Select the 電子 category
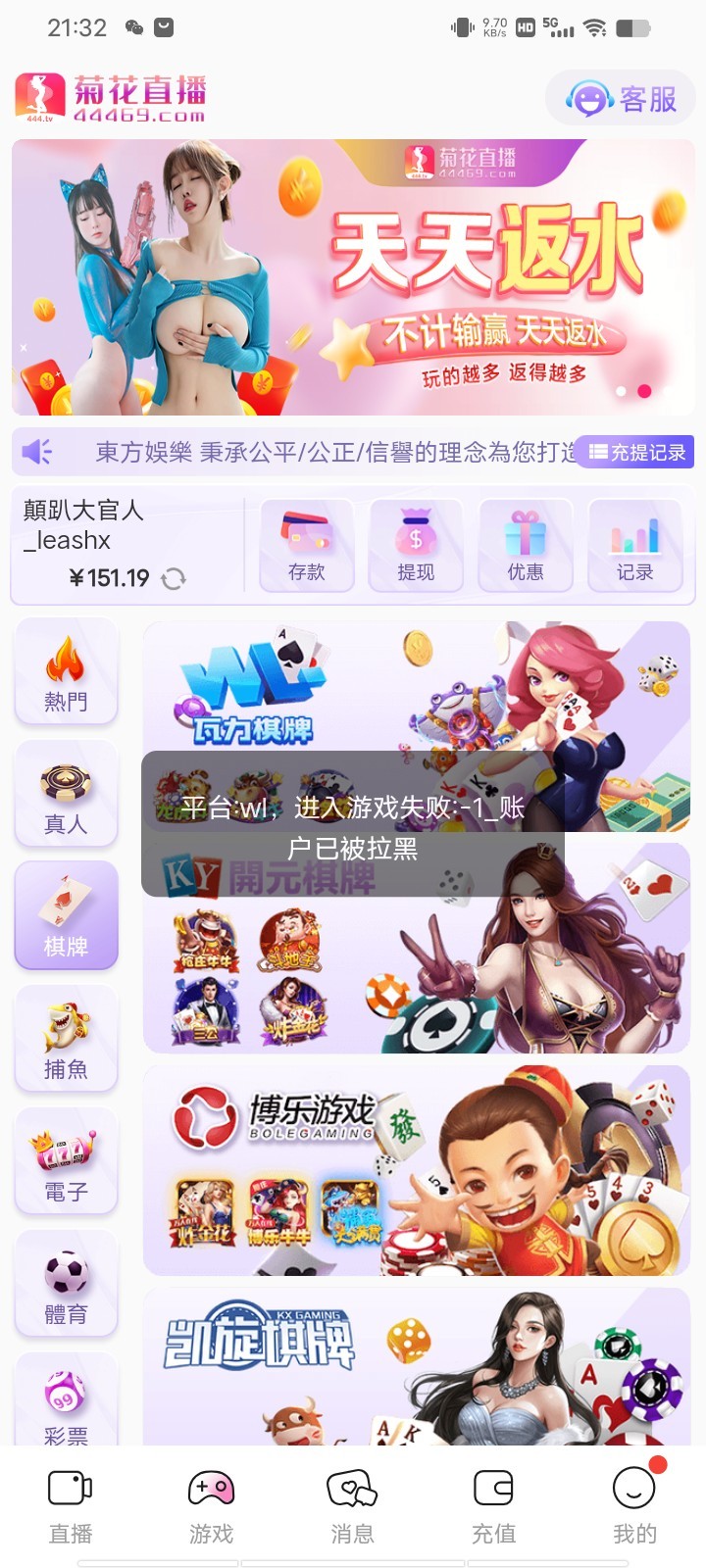Image resolution: width=706 pixels, height=1568 pixels. point(66,1162)
